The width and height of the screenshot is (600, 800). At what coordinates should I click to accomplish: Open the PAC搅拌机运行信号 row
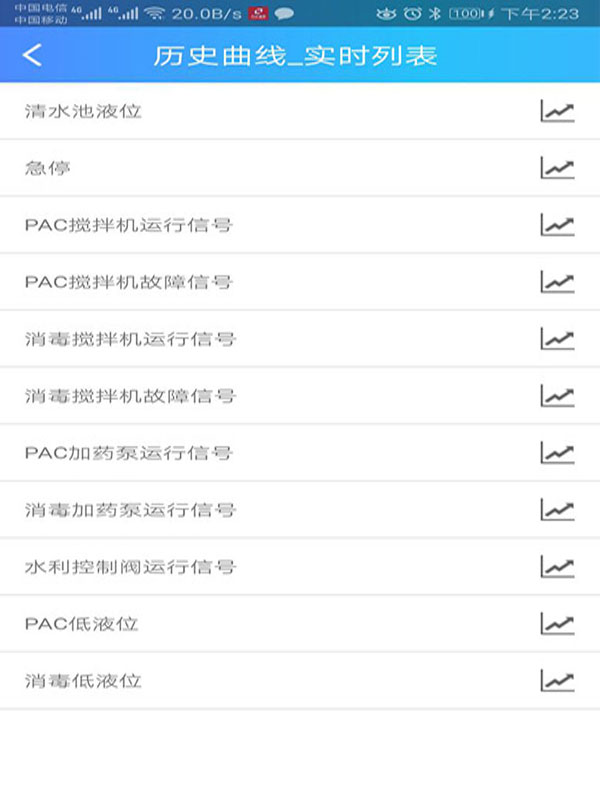pos(130,225)
